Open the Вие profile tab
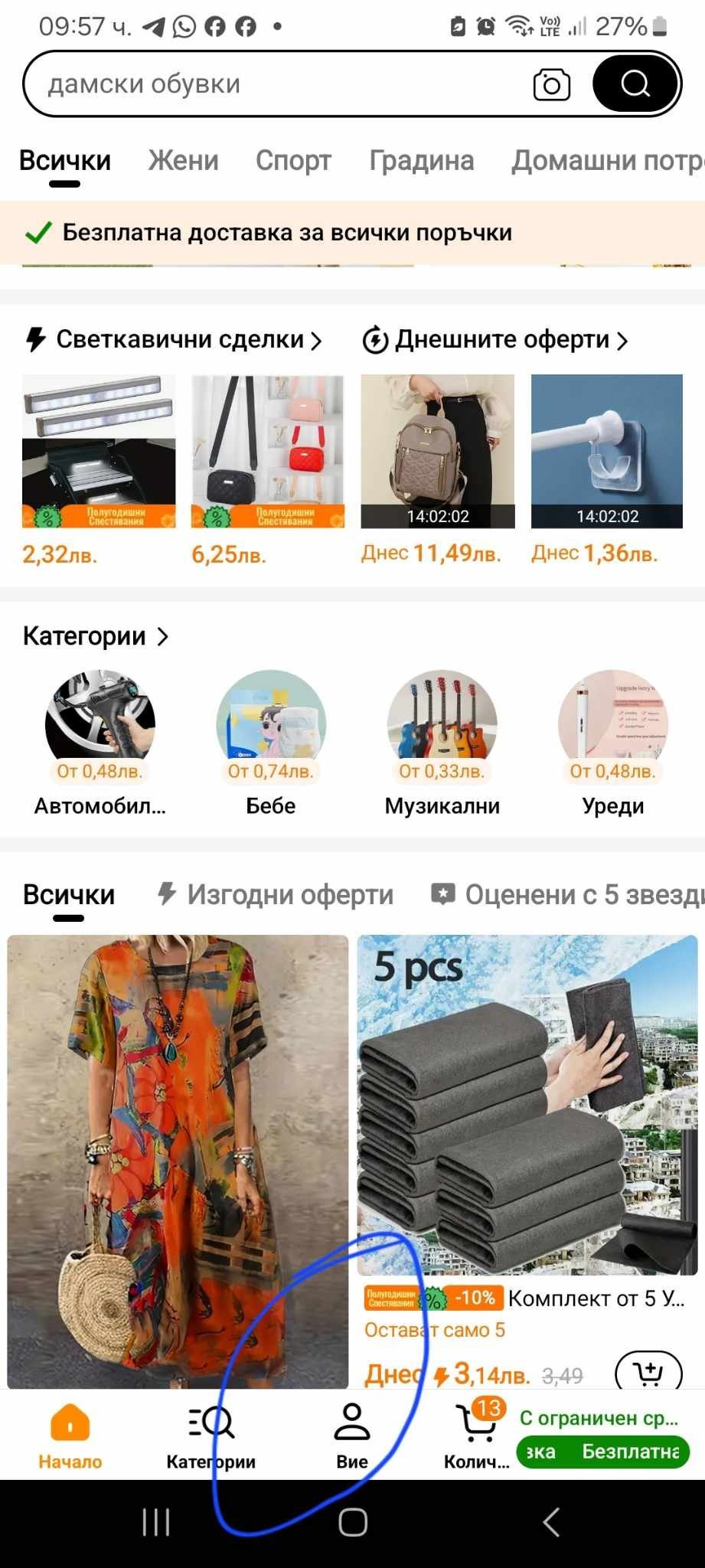Screen dimensions: 705x1568 pyautogui.click(x=352, y=1437)
